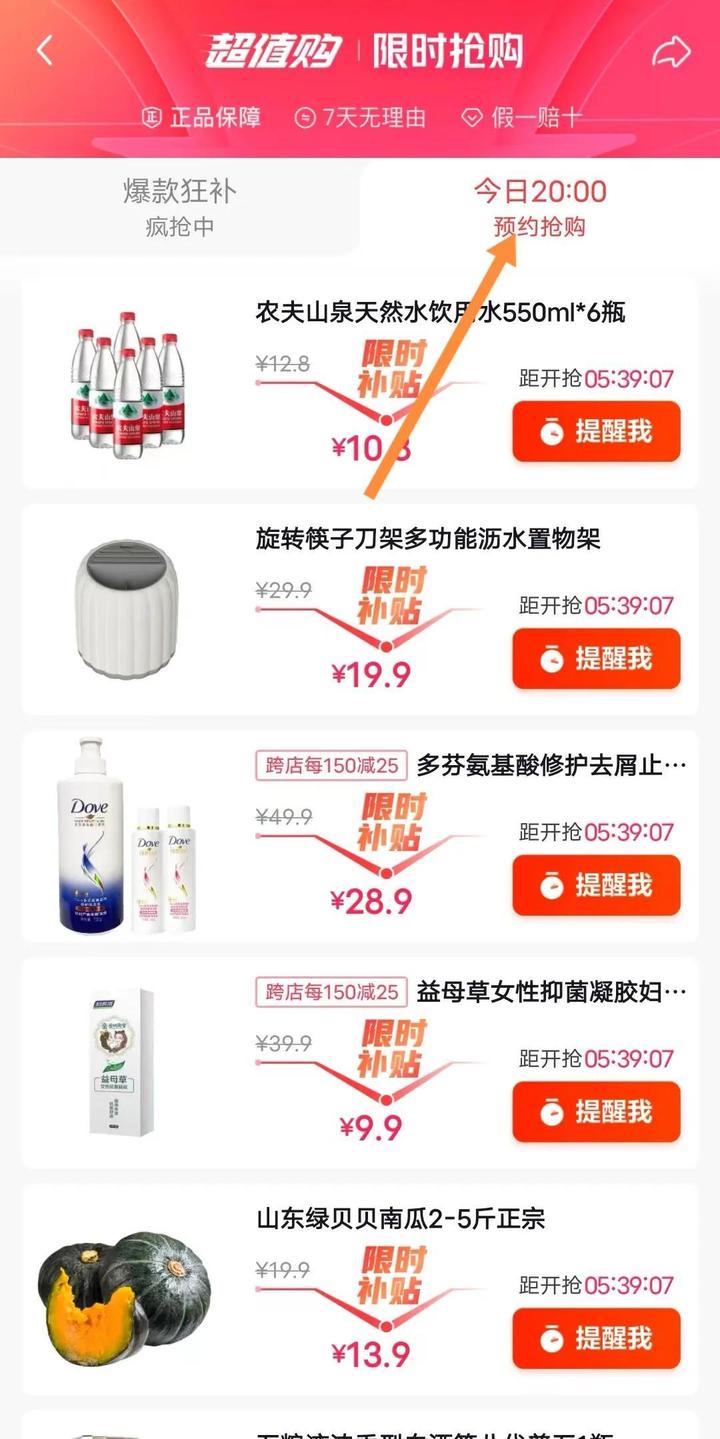Screen dimensions: 720x1439
Task: Open the 农夫山泉天然水 product card
Action: [440, 313]
